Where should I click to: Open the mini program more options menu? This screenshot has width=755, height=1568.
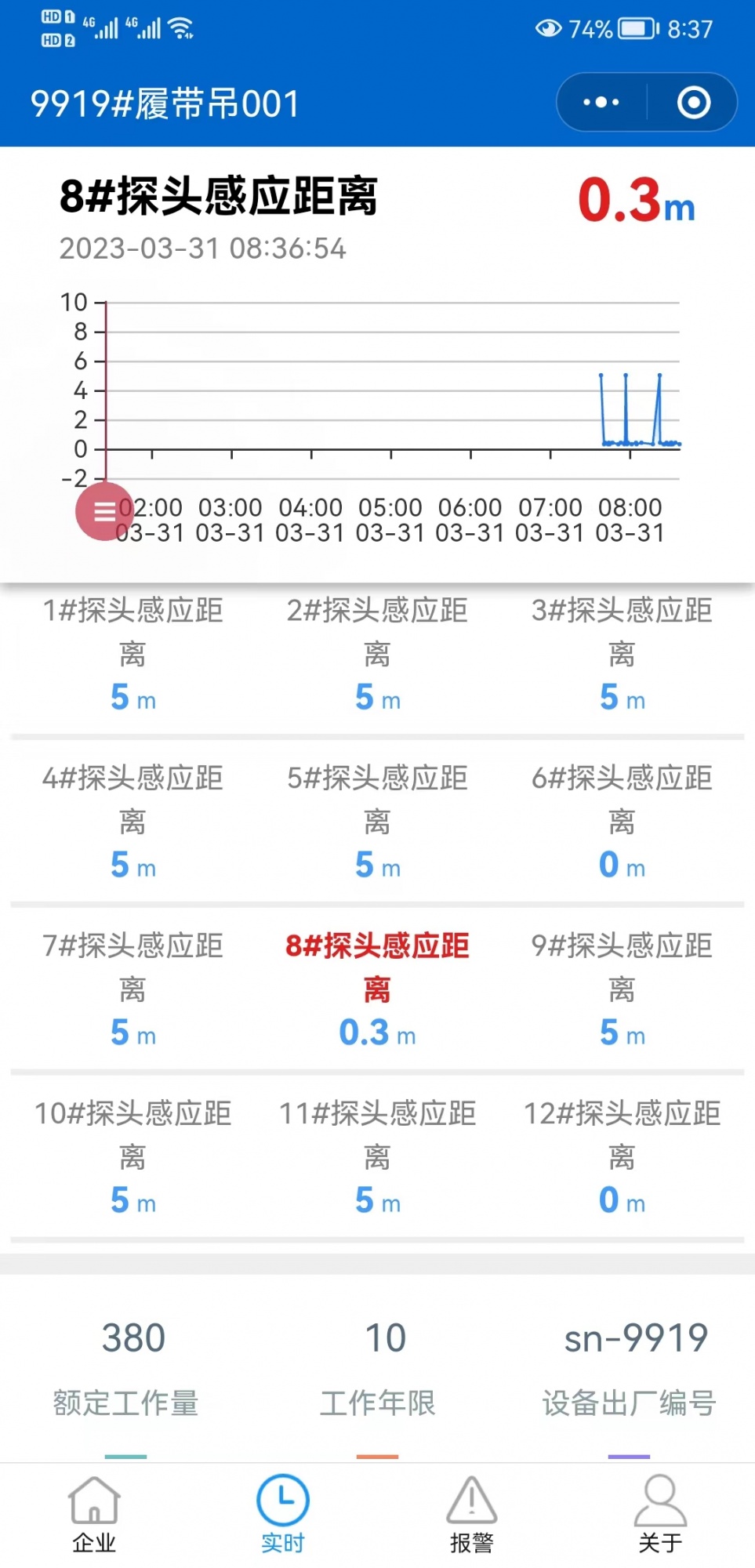point(601,103)
